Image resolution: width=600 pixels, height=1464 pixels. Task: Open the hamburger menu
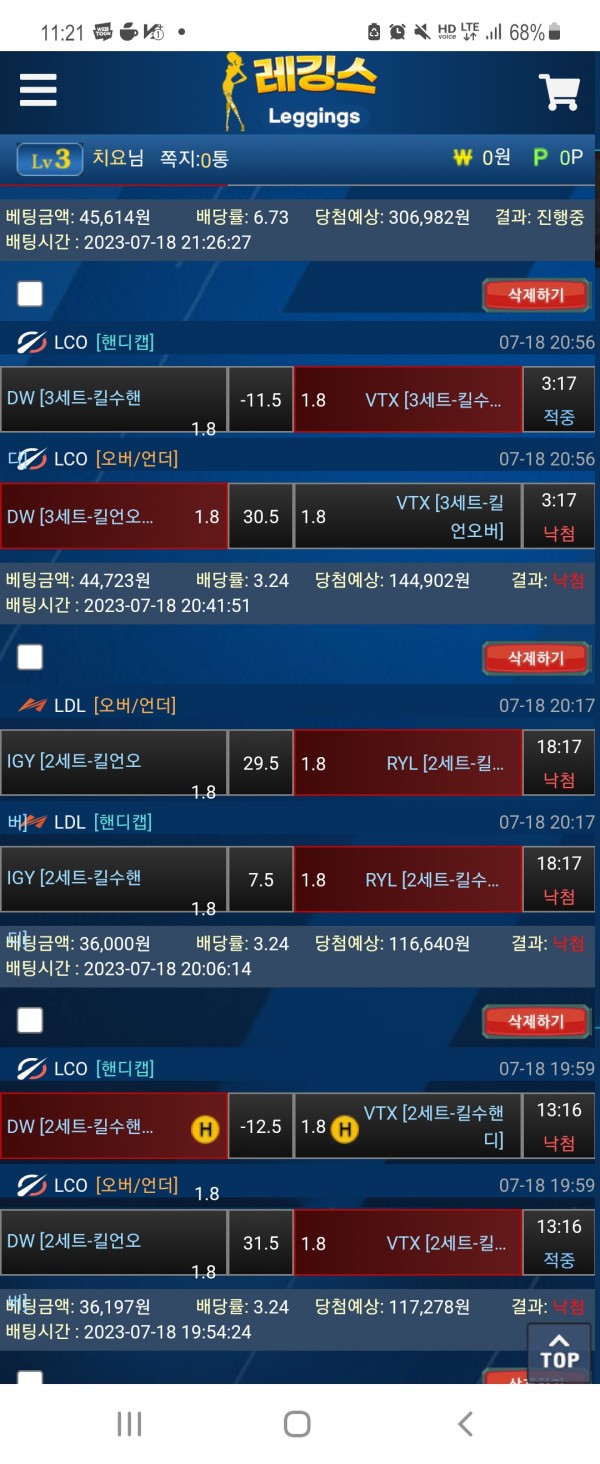point(38,91)
